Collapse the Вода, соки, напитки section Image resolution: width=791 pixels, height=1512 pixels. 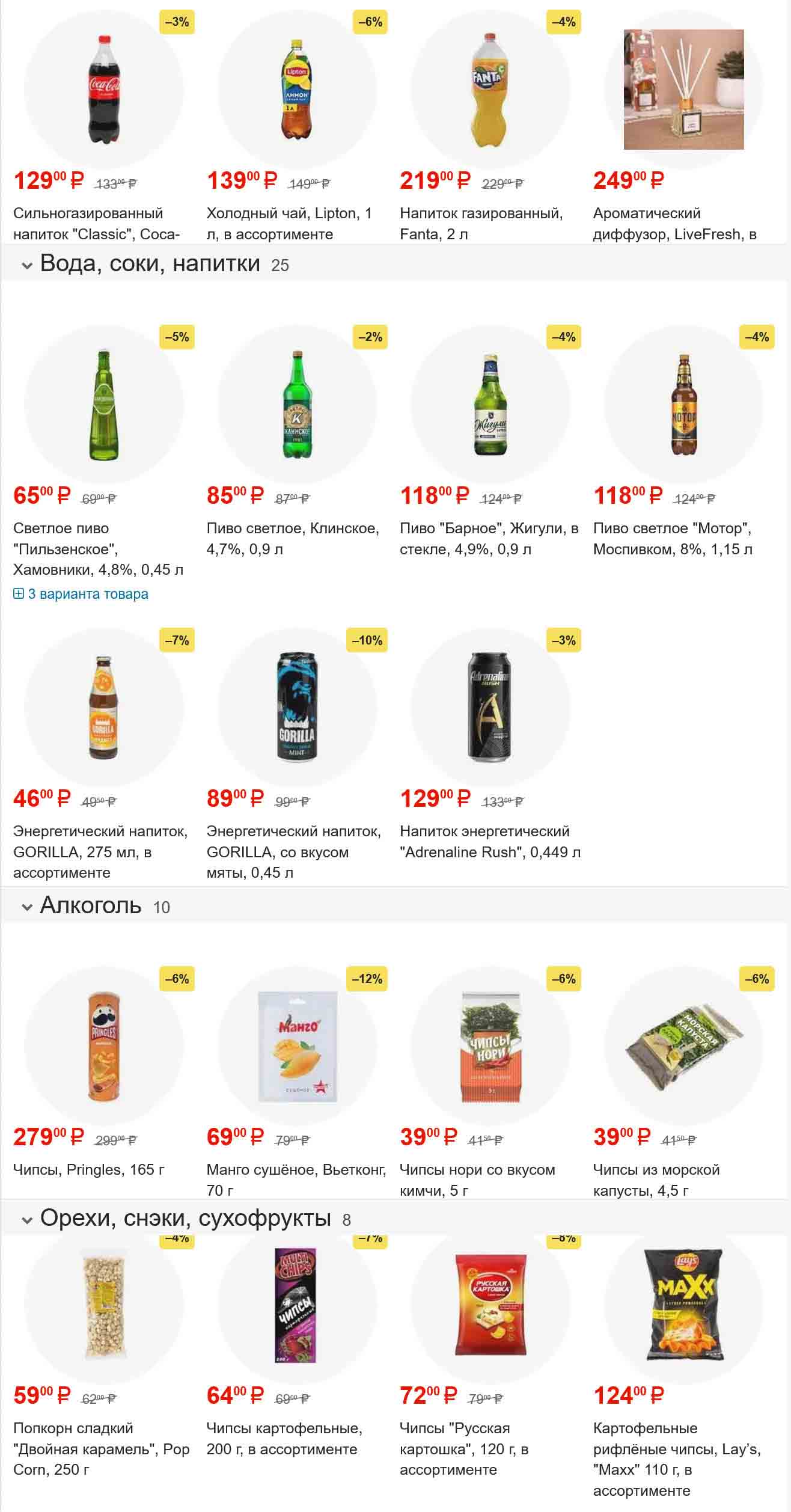coord(27,265)
